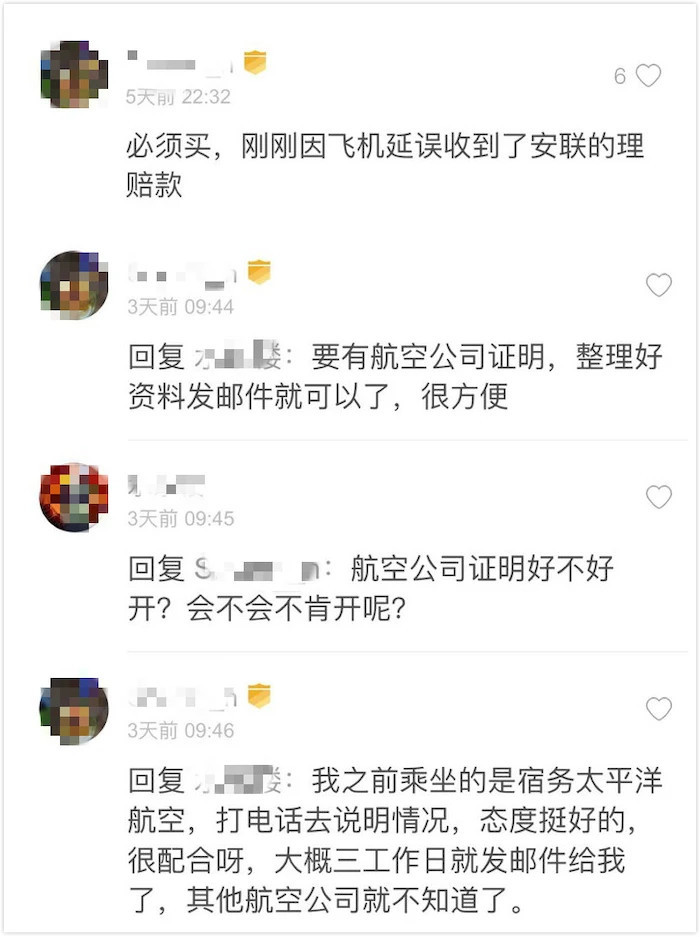
Task: Like the comment about 安联 claim payout
Action: point(648,76)
